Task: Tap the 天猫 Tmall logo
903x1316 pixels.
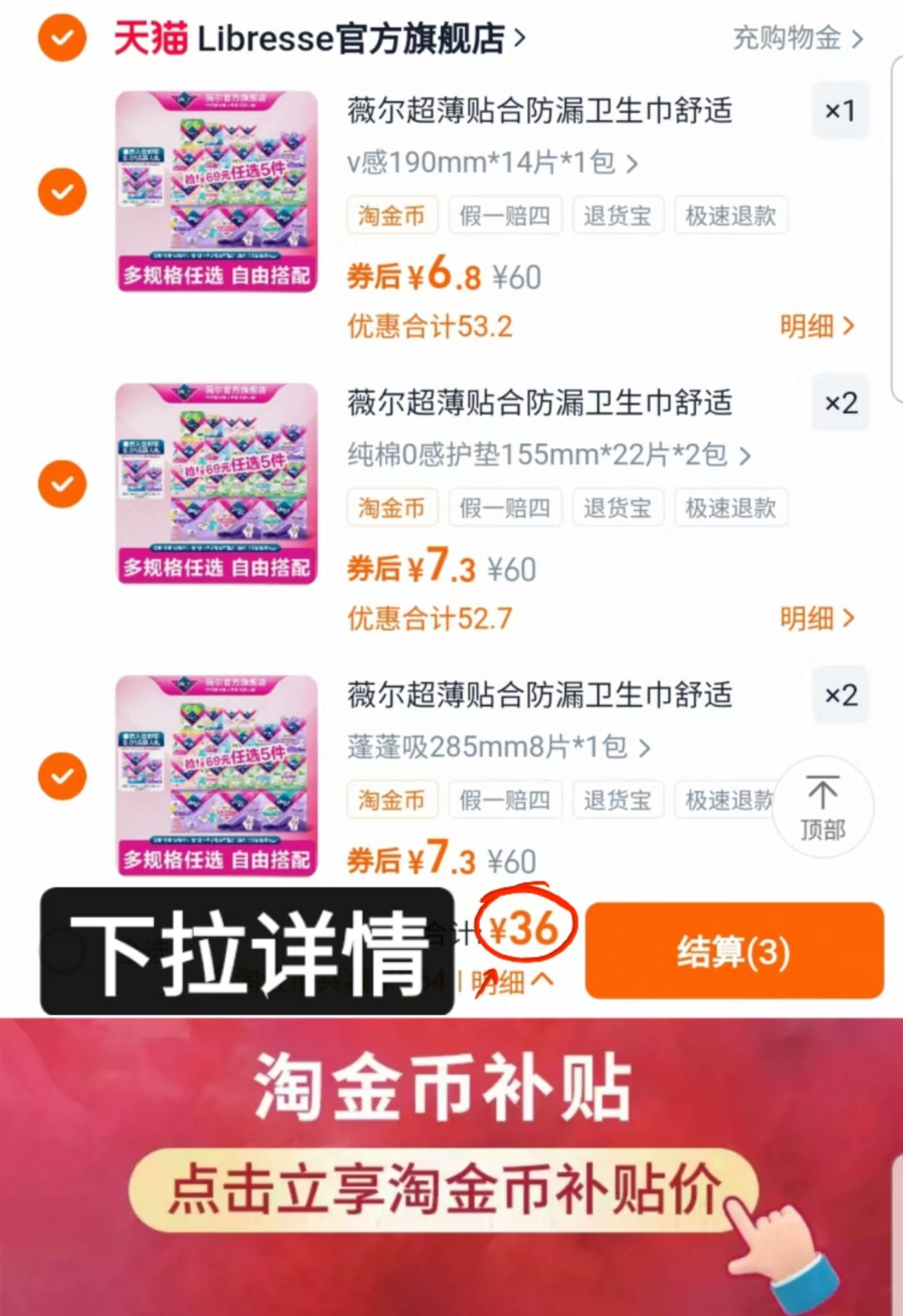Action: click(x=150, y=39)
